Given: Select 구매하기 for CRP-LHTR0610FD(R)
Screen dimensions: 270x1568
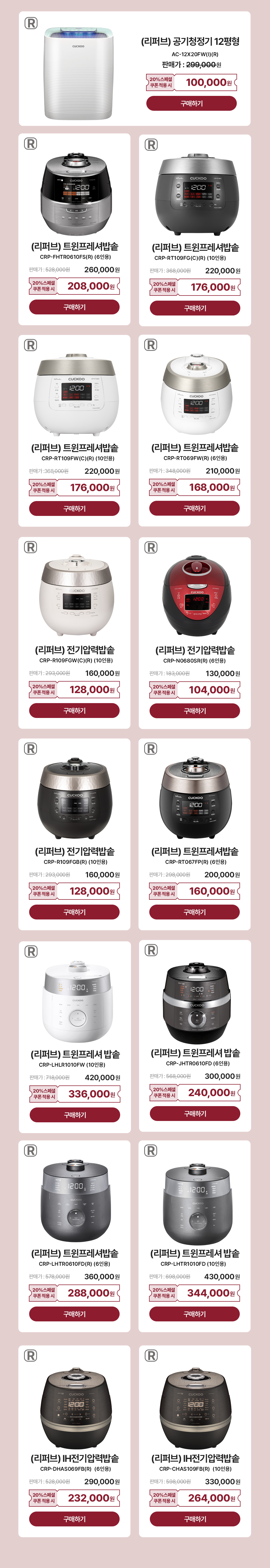Looking at the screenshot, I should tap(74, 1314).
